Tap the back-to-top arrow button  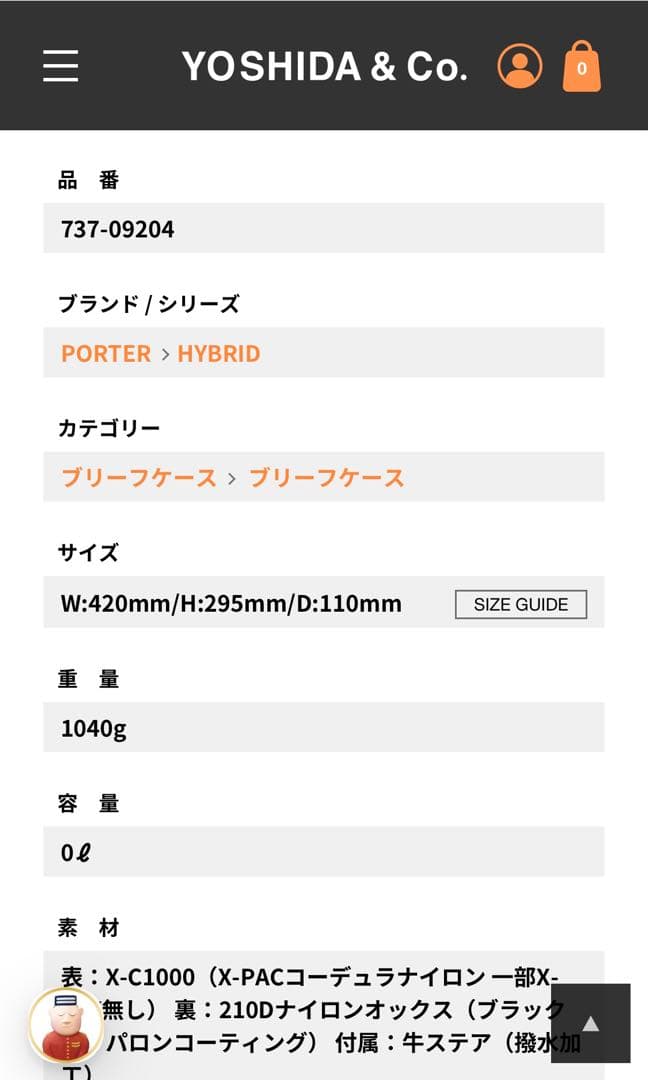coord(590,1023)
